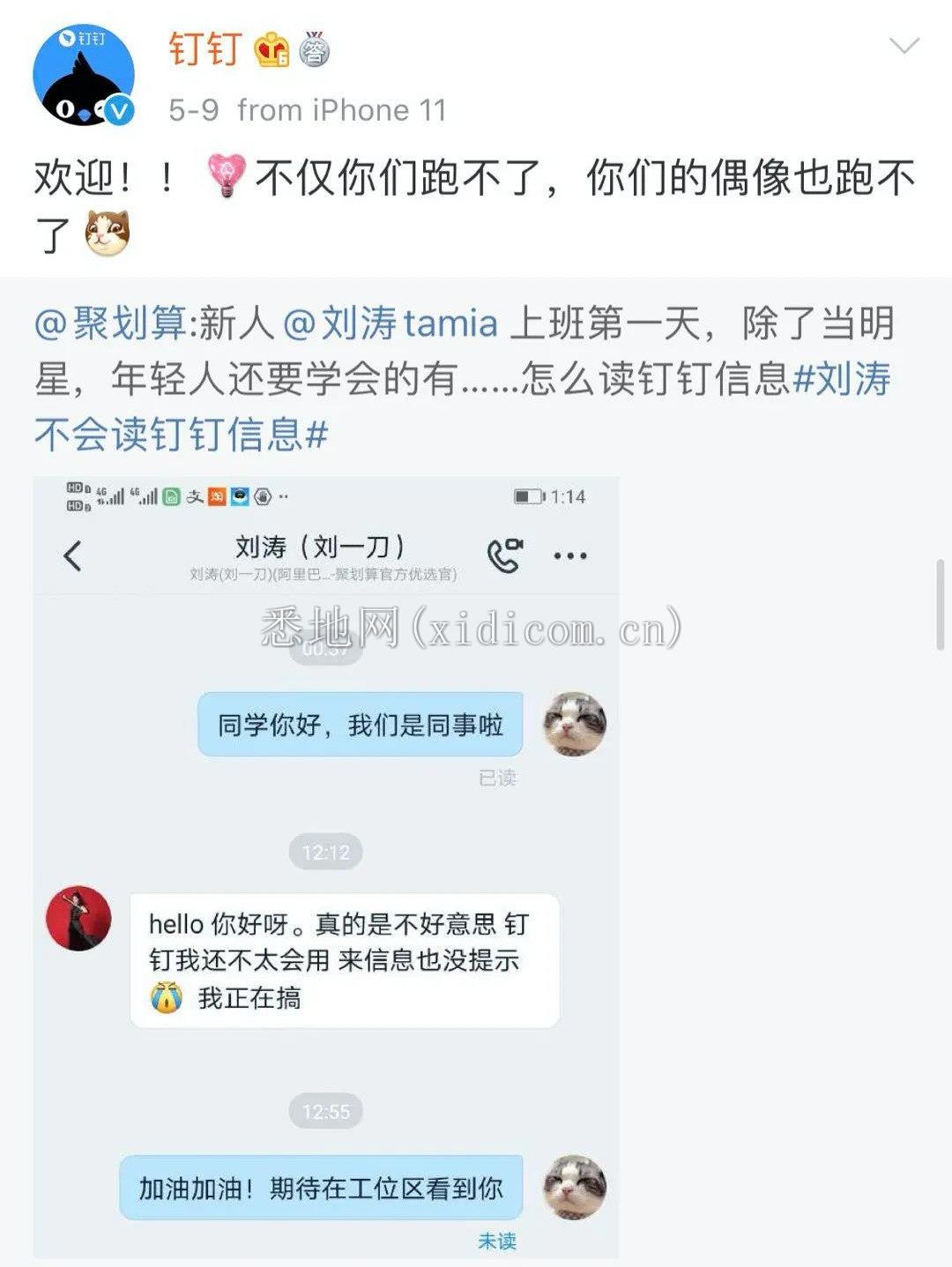Open the @聚划算 mention
This screenshot has height=1267, width=952.
click(110, 324)
